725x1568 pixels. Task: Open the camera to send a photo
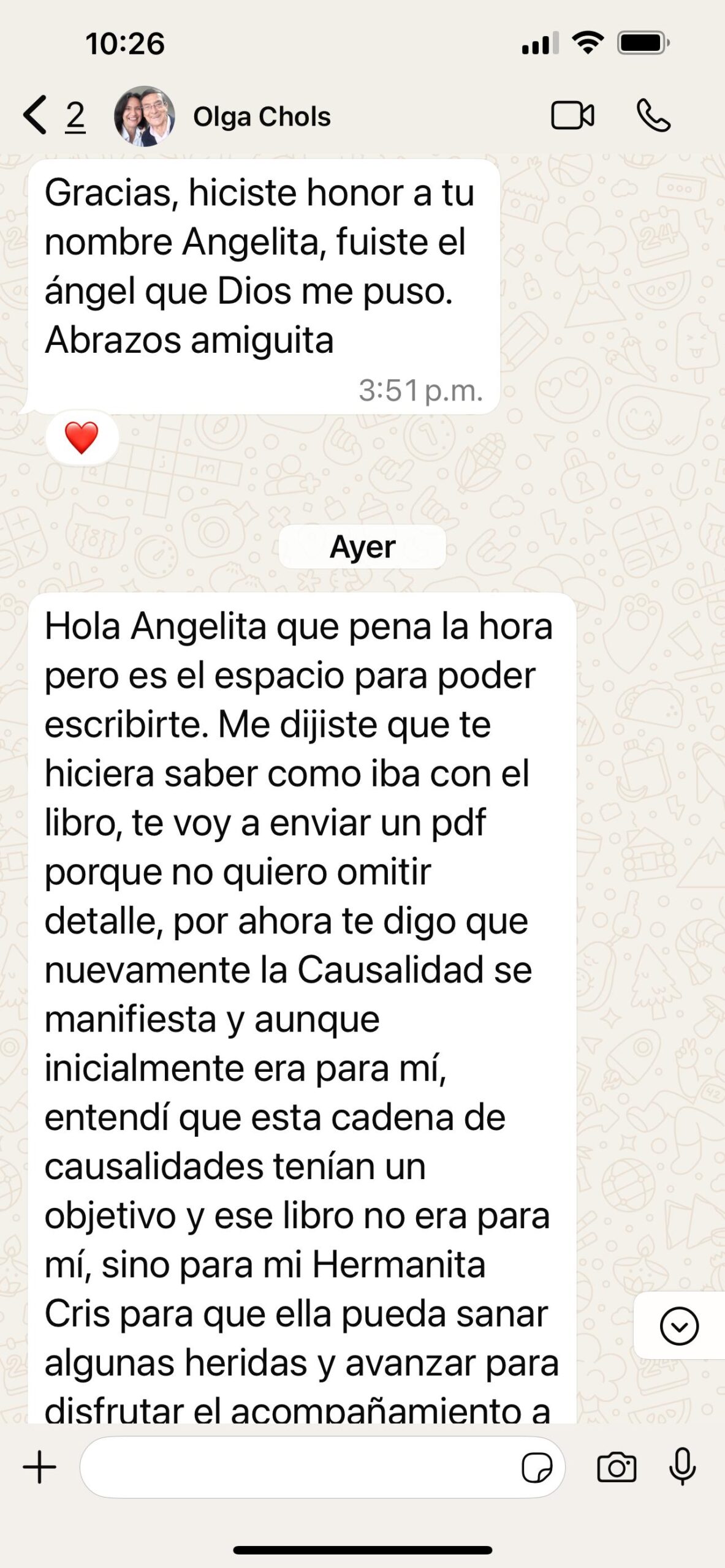pos(617,1468)
